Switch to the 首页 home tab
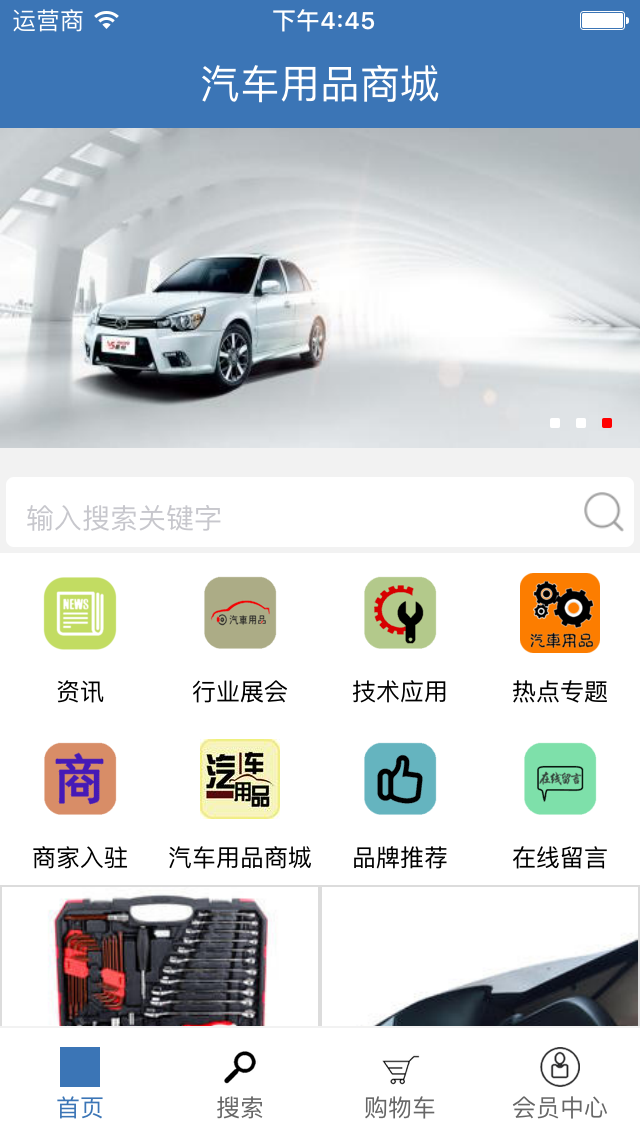The image size is (640, 1136). click(80, 1082)
